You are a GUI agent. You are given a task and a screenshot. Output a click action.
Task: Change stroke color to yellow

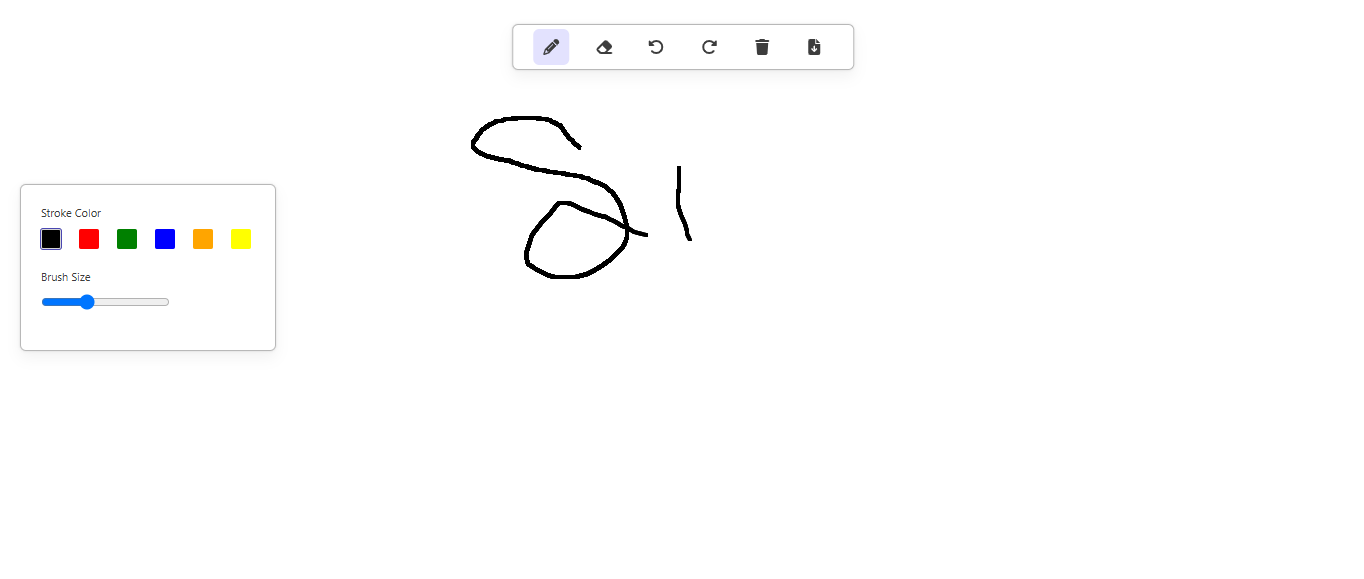point(241,239)
